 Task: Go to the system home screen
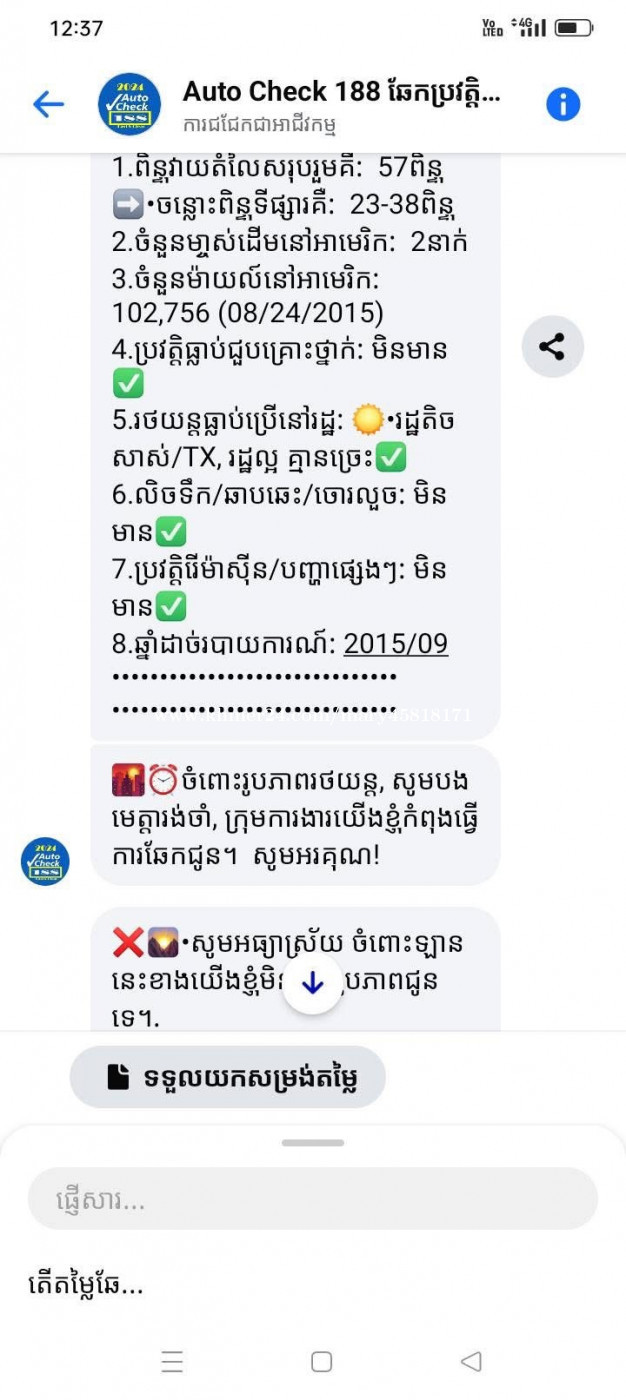pyautogui.click(x=321, y=1361)
